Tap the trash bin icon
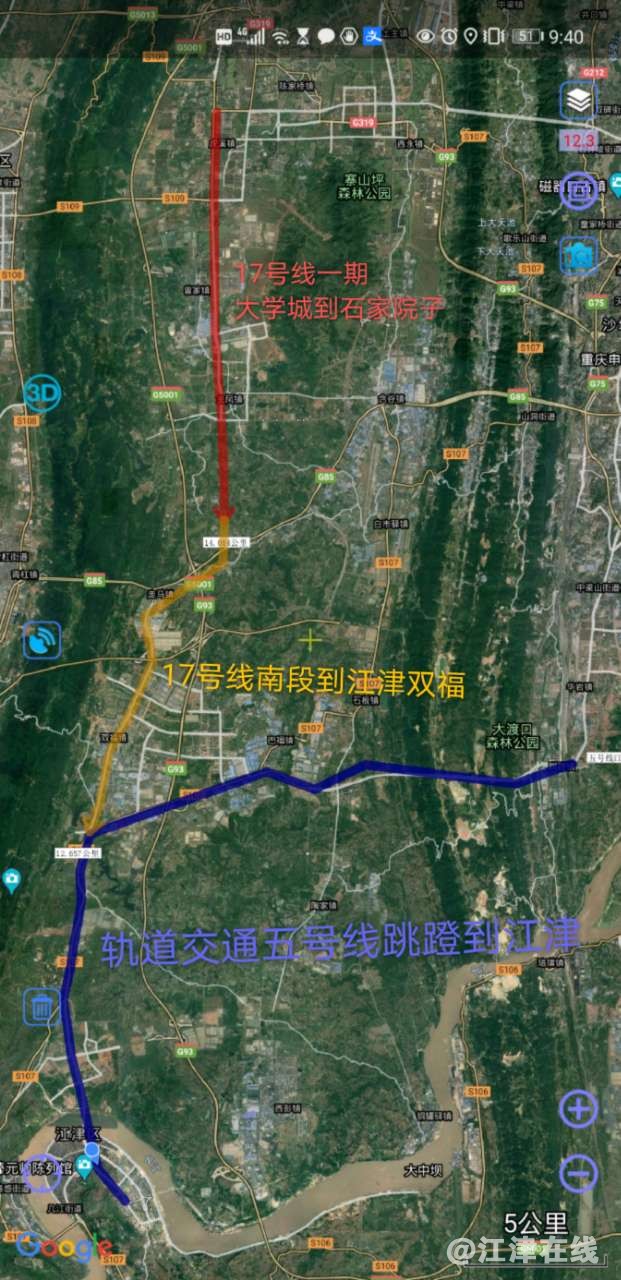The width and height of the screenshot is (621, 1280). [x=42, y=1006]
